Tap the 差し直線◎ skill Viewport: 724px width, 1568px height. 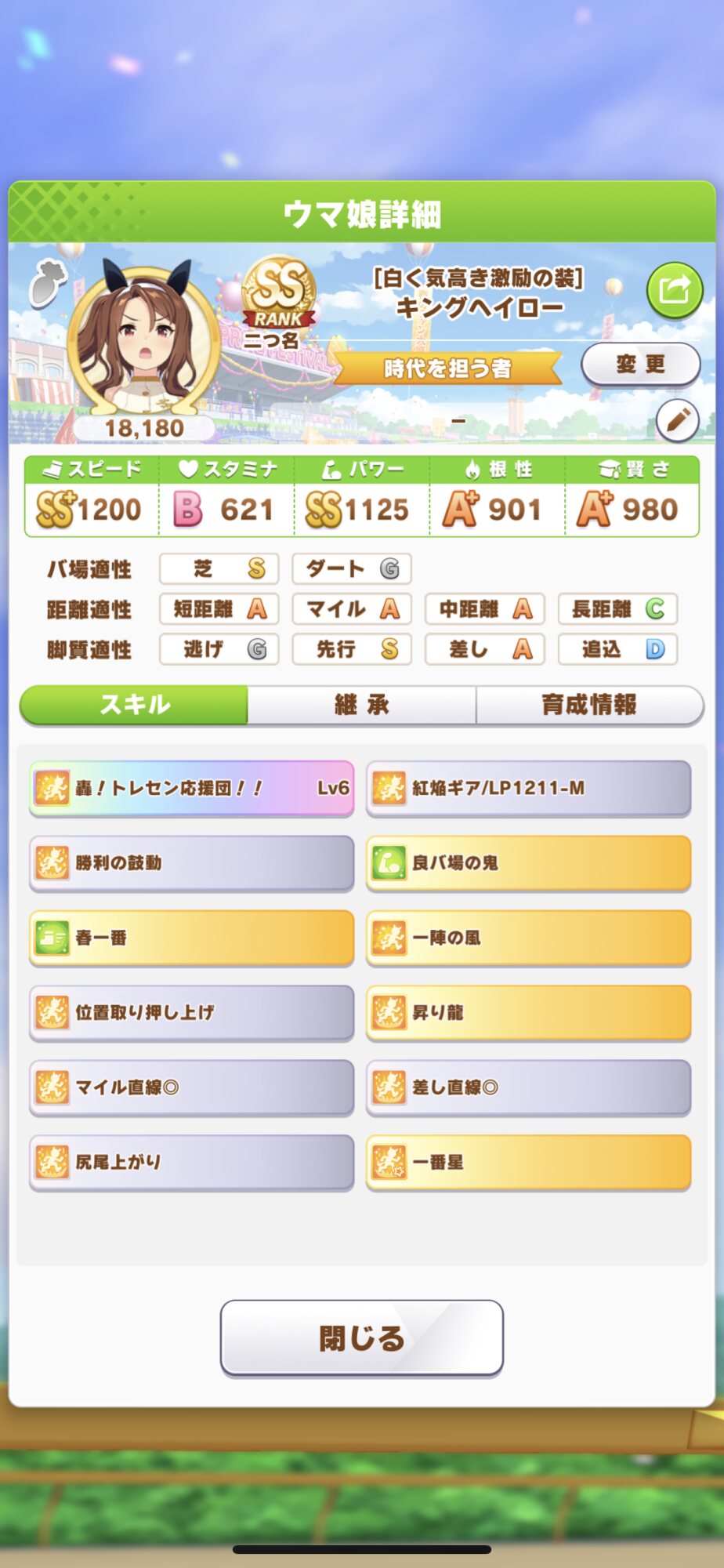pyautogui.click(x=528, y=1087)
